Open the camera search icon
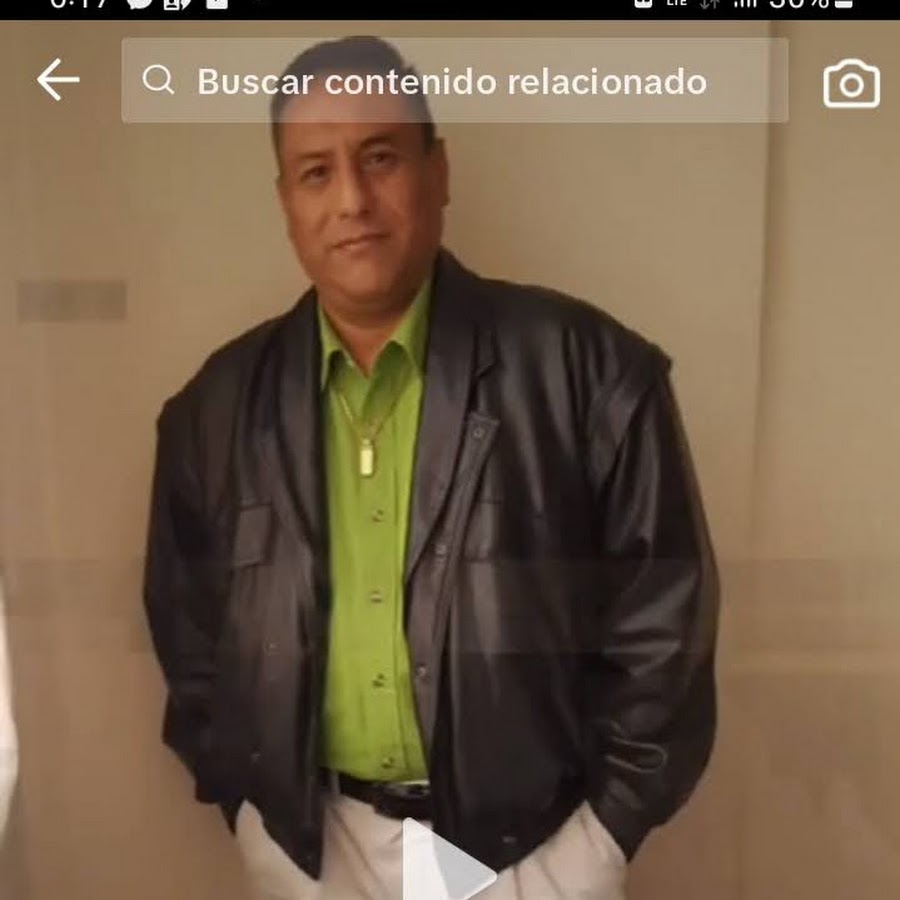The height and width of the screenshot is (900, 900). (851, 84)
